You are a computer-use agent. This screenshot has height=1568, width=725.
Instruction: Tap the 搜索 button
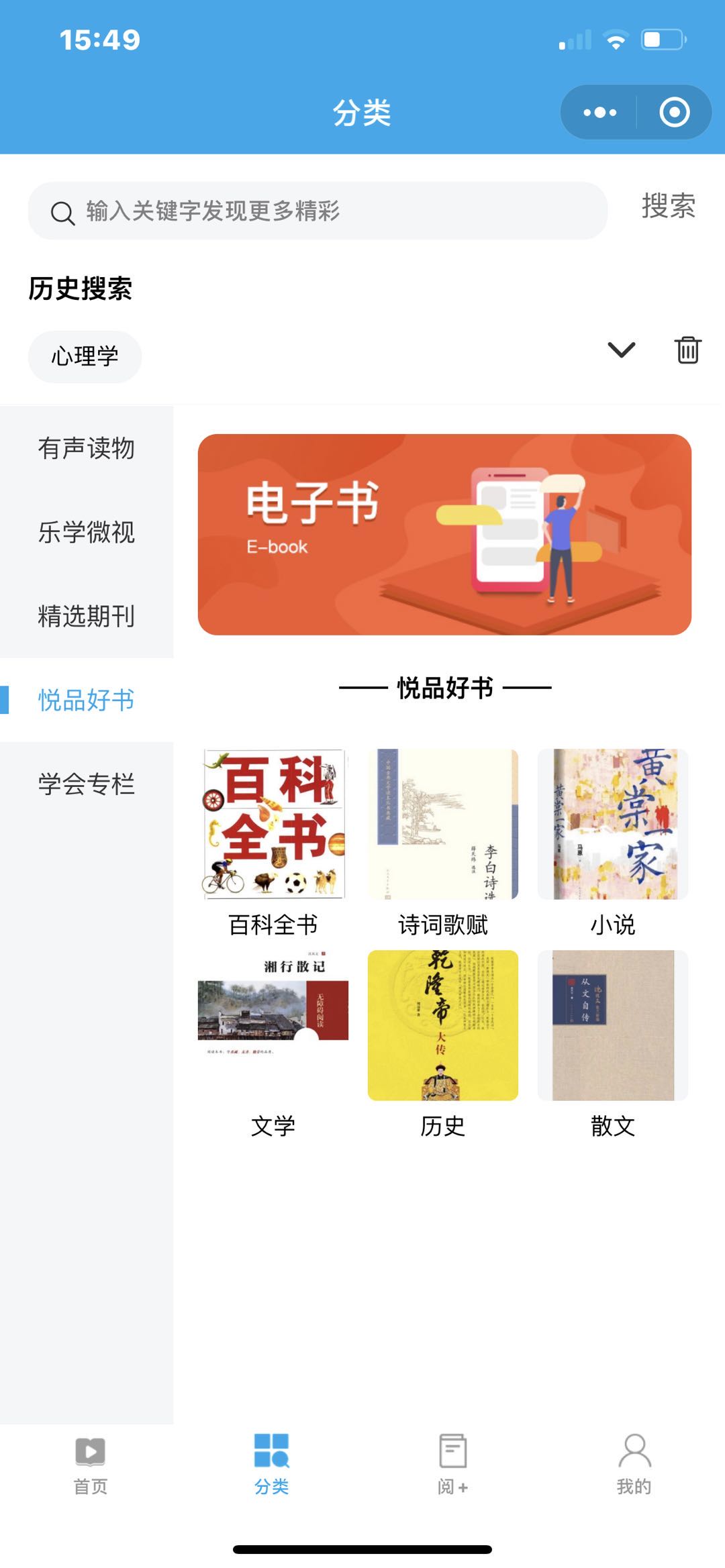click(667, 207)
